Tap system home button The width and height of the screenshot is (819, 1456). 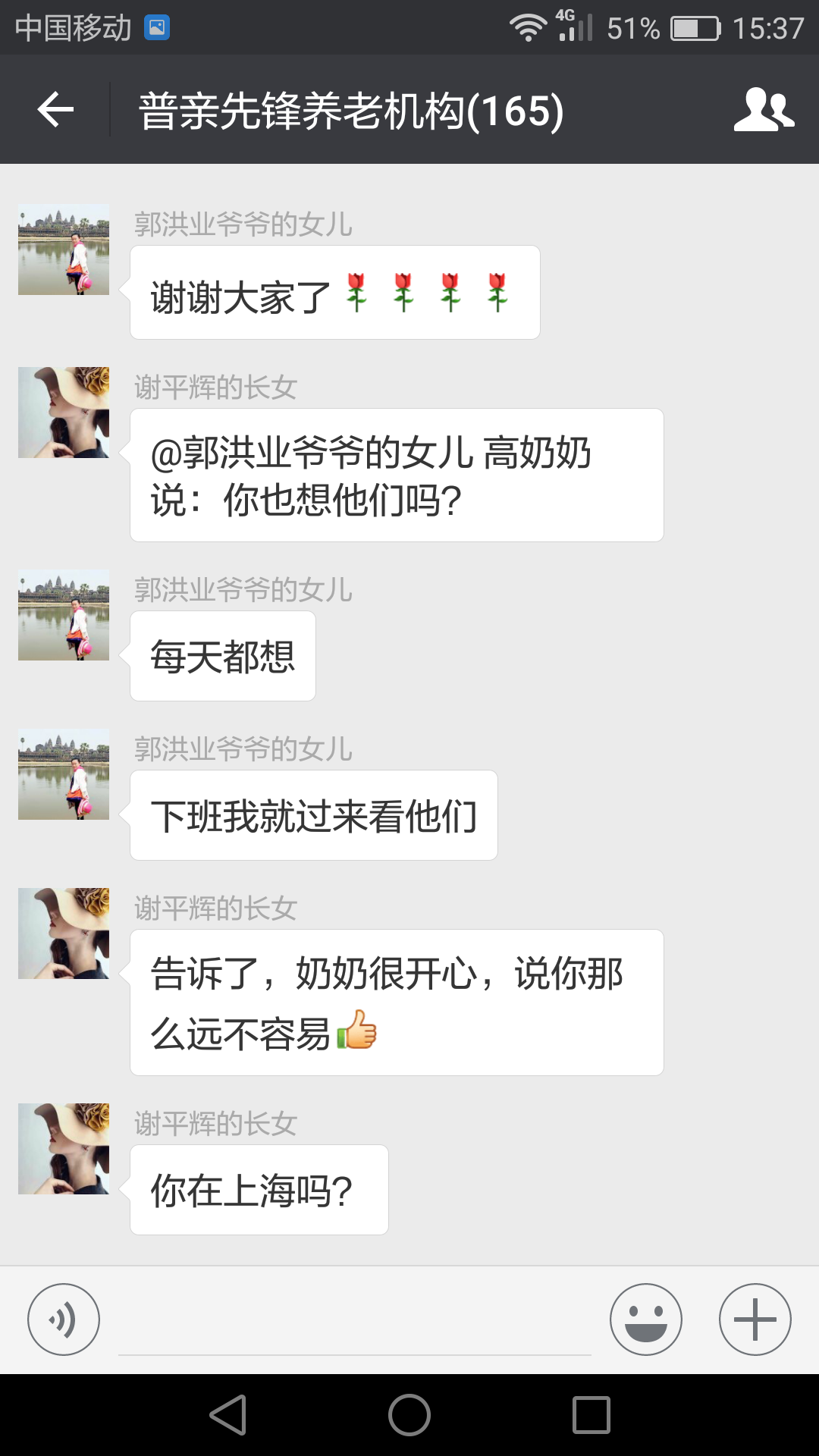tap(409, 1415)
